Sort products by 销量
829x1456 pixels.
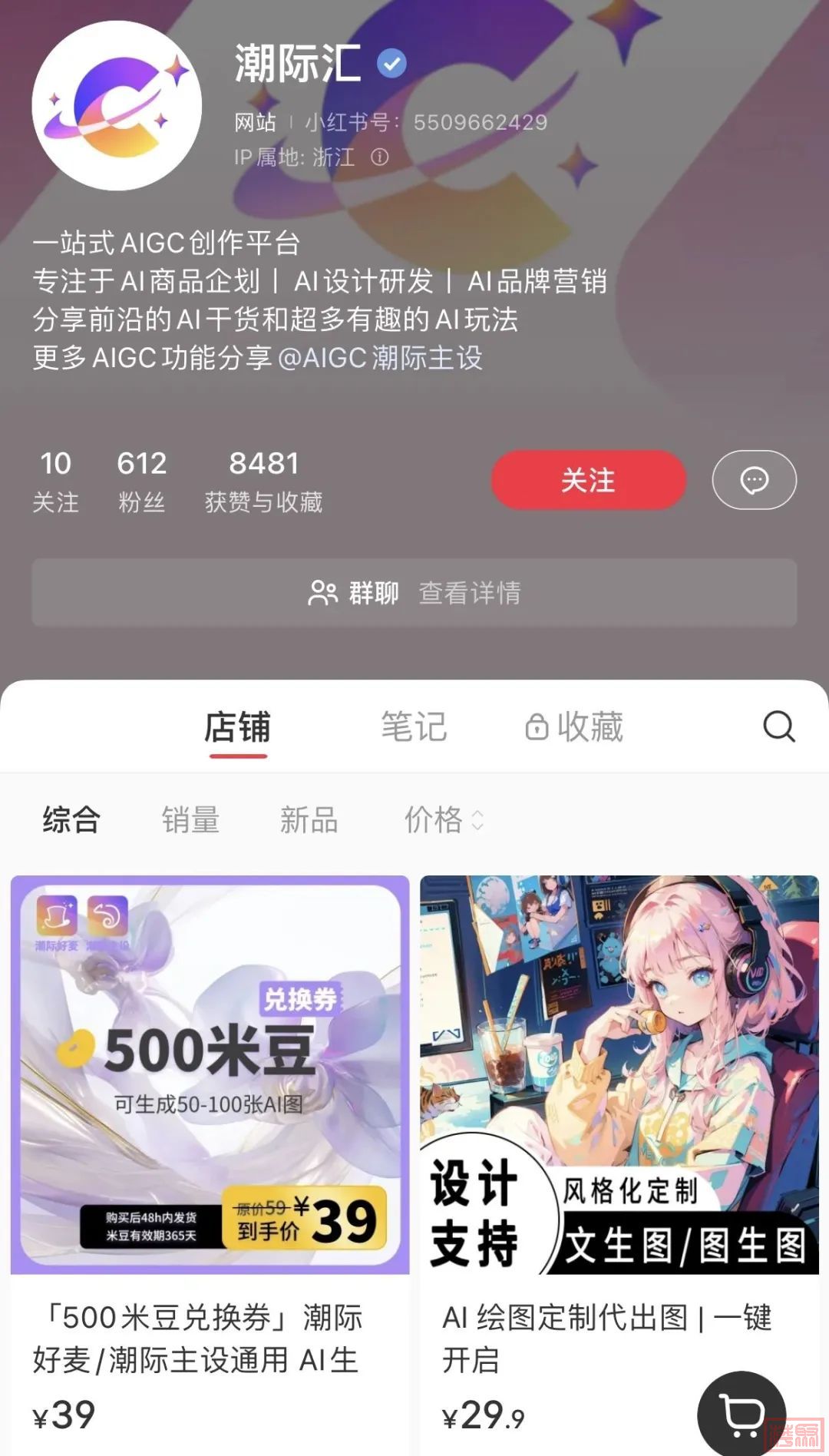pyautogui.click(x=190, y=820)
